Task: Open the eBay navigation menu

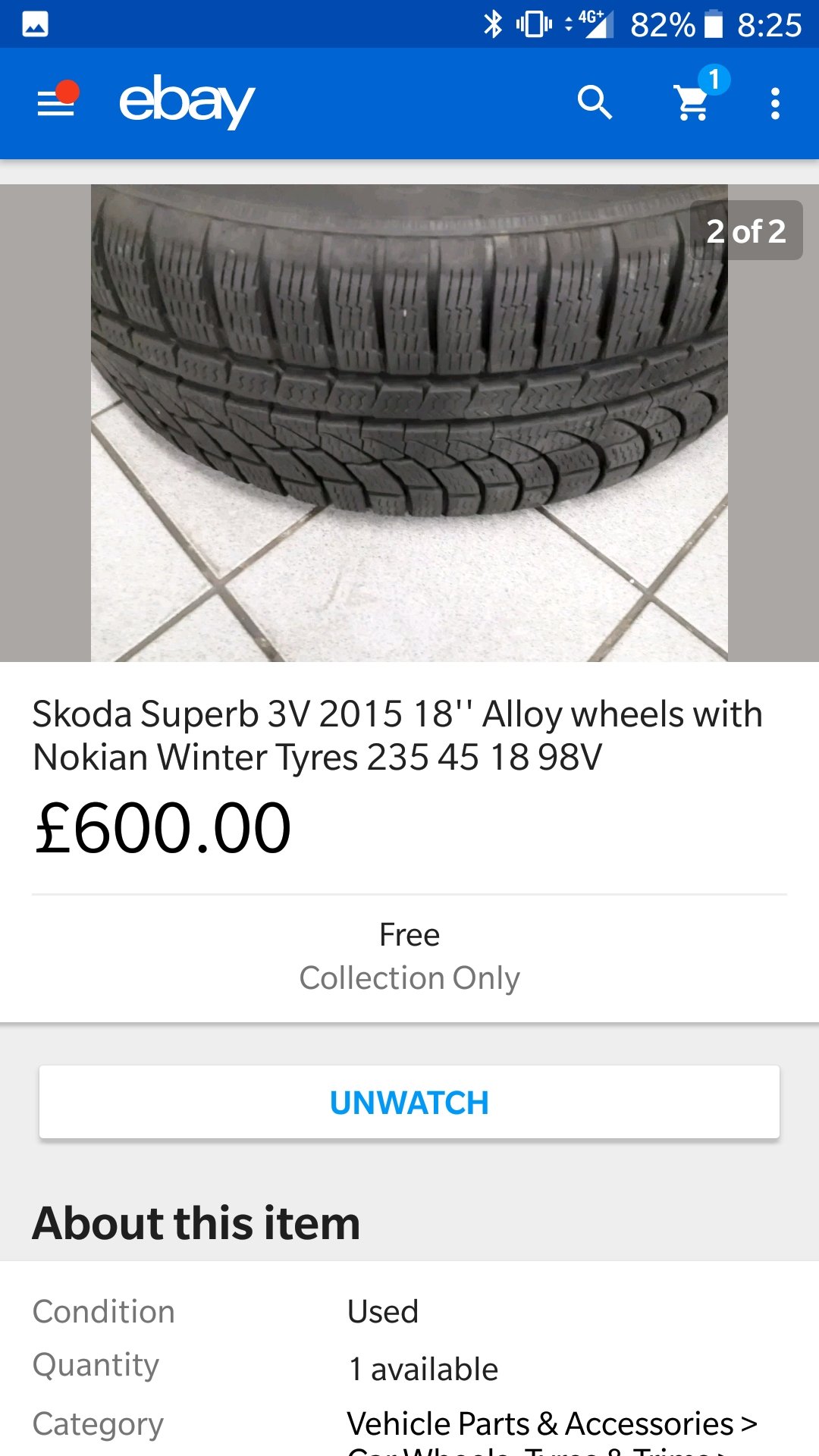Action: 57,104
